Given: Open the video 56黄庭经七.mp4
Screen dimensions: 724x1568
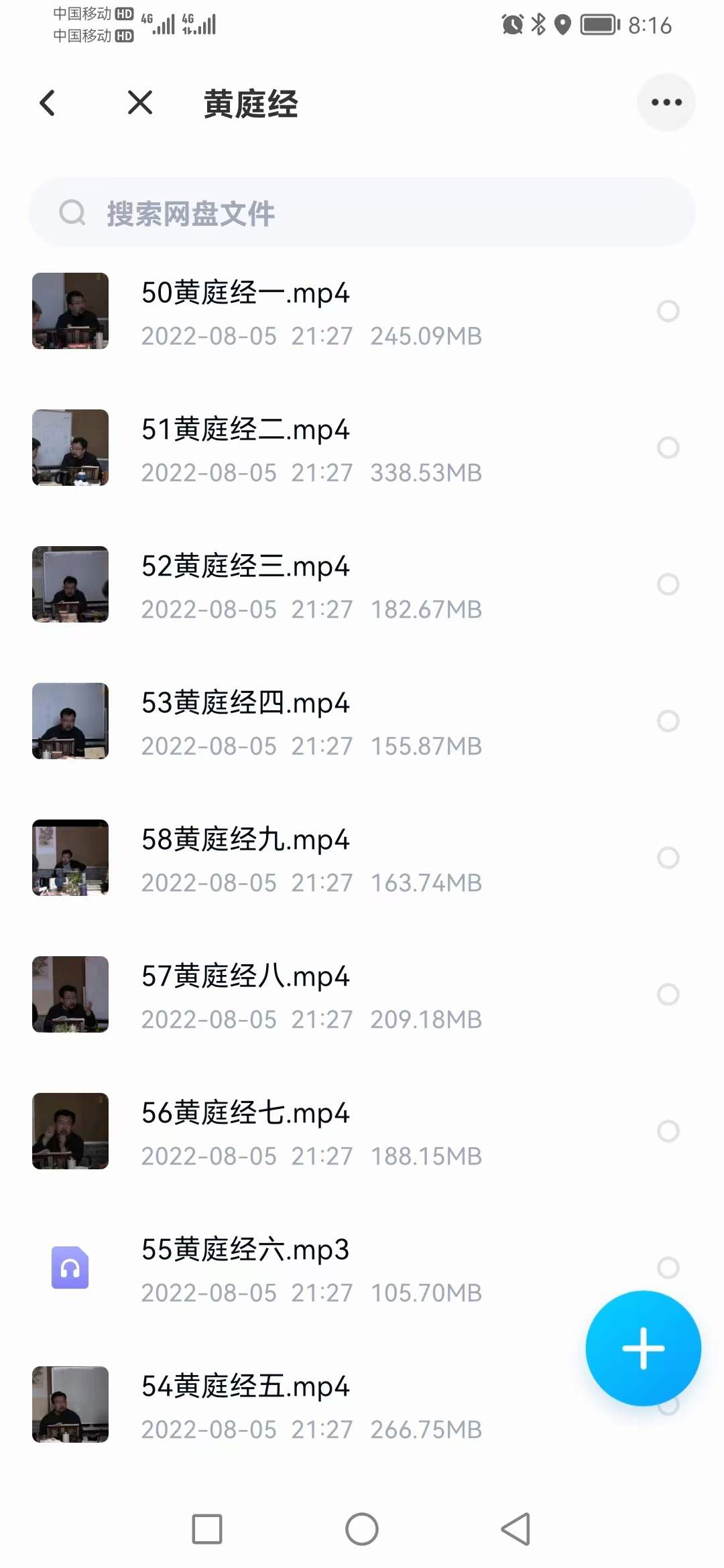Looking at the screenshot, I should [246, 1112].
